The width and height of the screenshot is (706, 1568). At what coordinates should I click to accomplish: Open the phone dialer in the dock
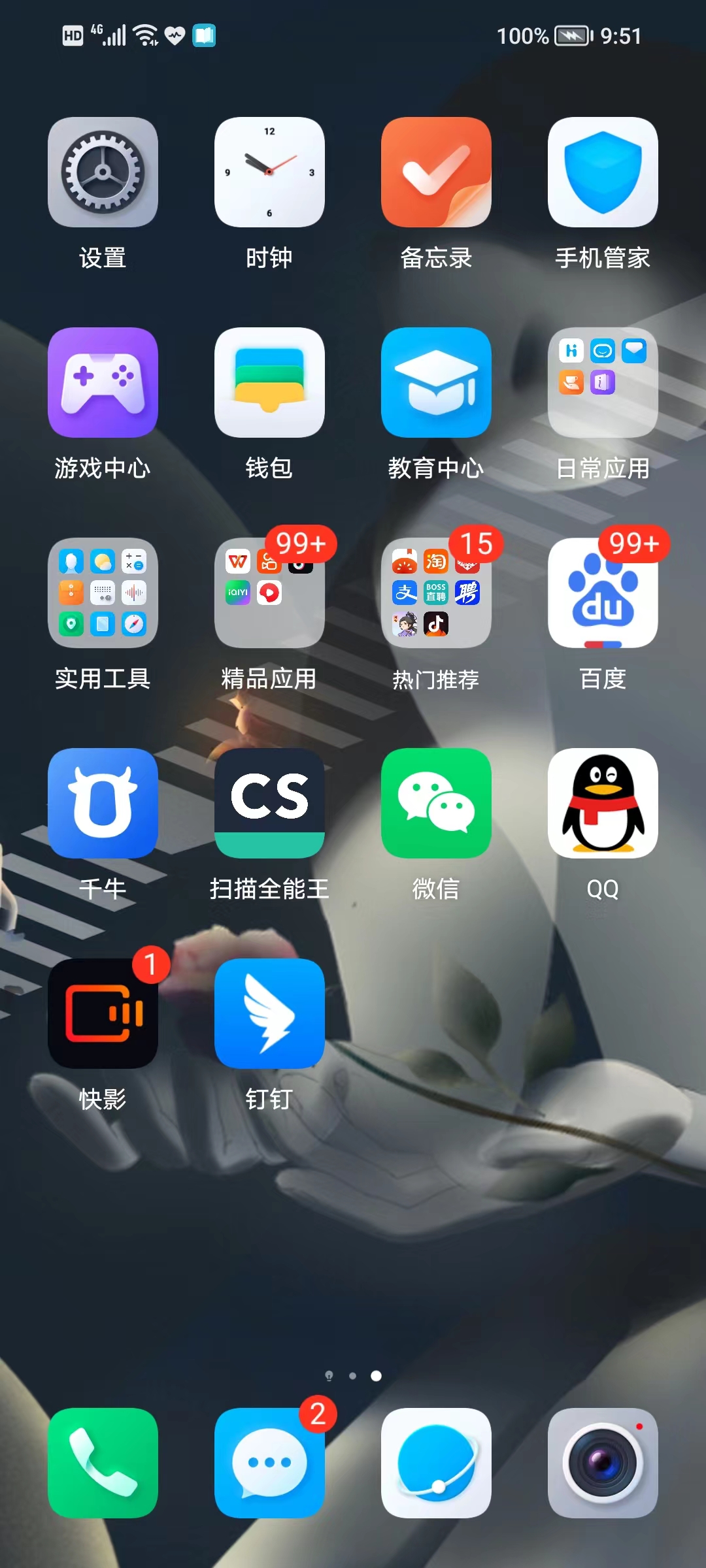pyautogui.click(x=103, y=1463)
